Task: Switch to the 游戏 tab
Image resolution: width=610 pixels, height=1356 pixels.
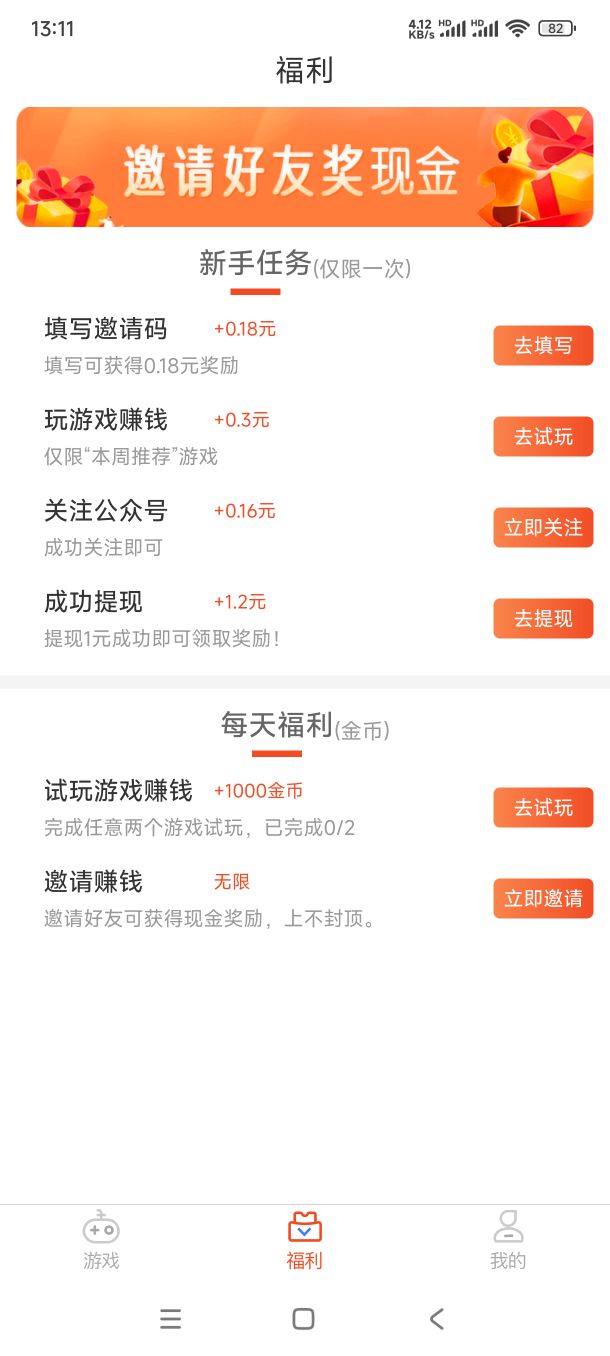Action: [x=101, y=1241]
